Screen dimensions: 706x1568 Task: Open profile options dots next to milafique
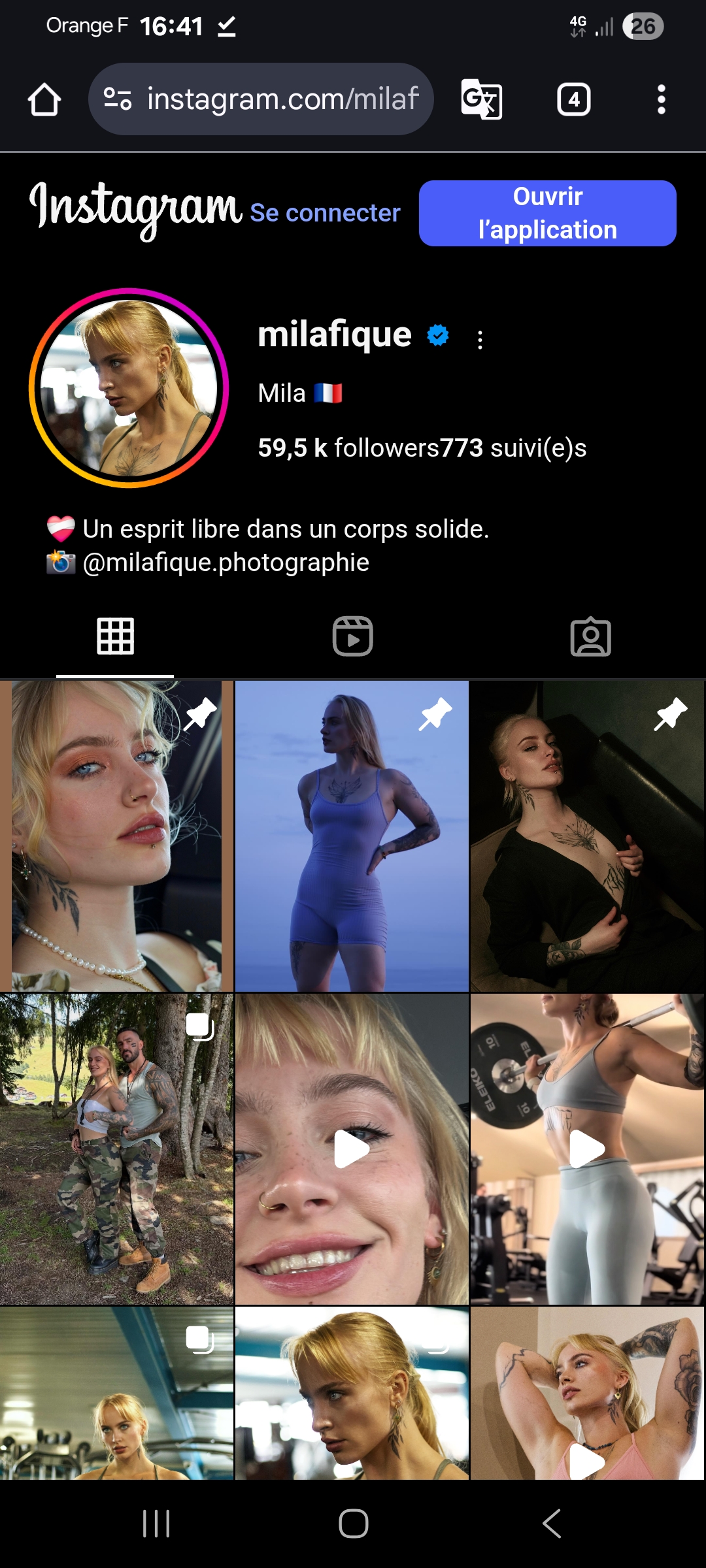point(480,340)
